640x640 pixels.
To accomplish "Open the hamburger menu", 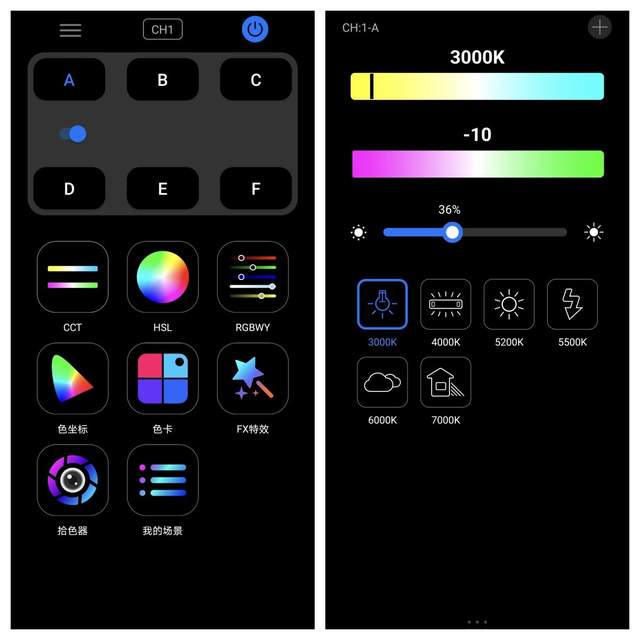I will tap(70, 30).
